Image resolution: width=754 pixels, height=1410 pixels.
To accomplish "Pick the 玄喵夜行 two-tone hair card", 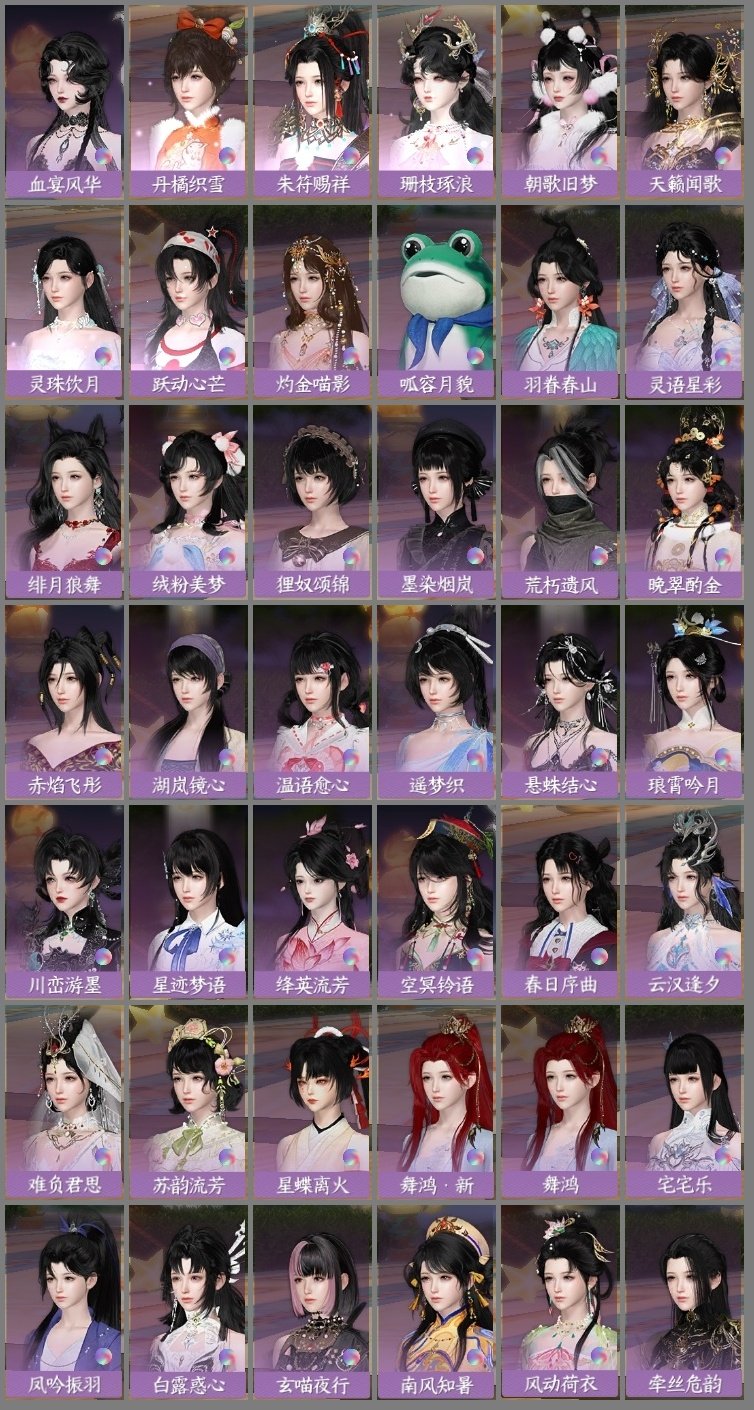I will coord(312,1290).
